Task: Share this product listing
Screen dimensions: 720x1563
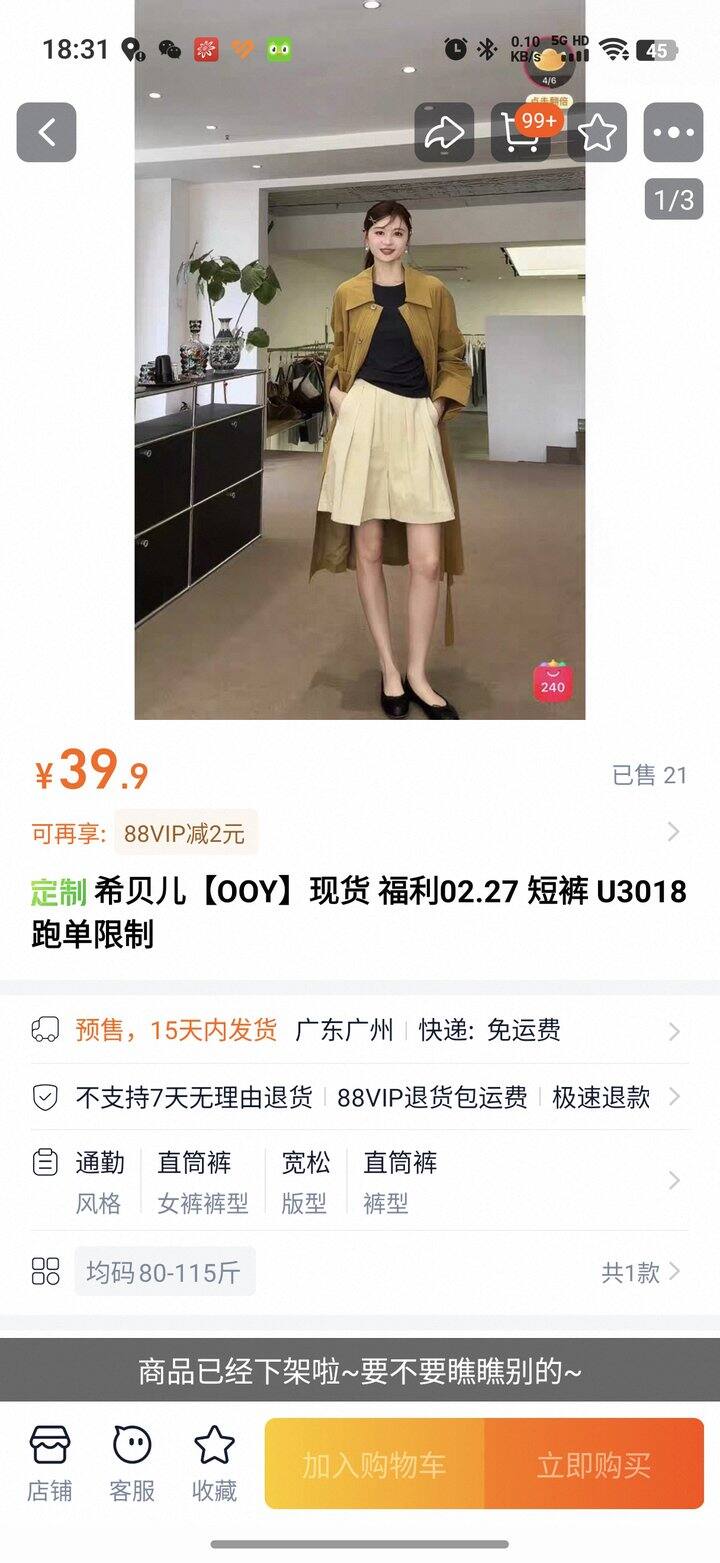Action: pos(444,132)
